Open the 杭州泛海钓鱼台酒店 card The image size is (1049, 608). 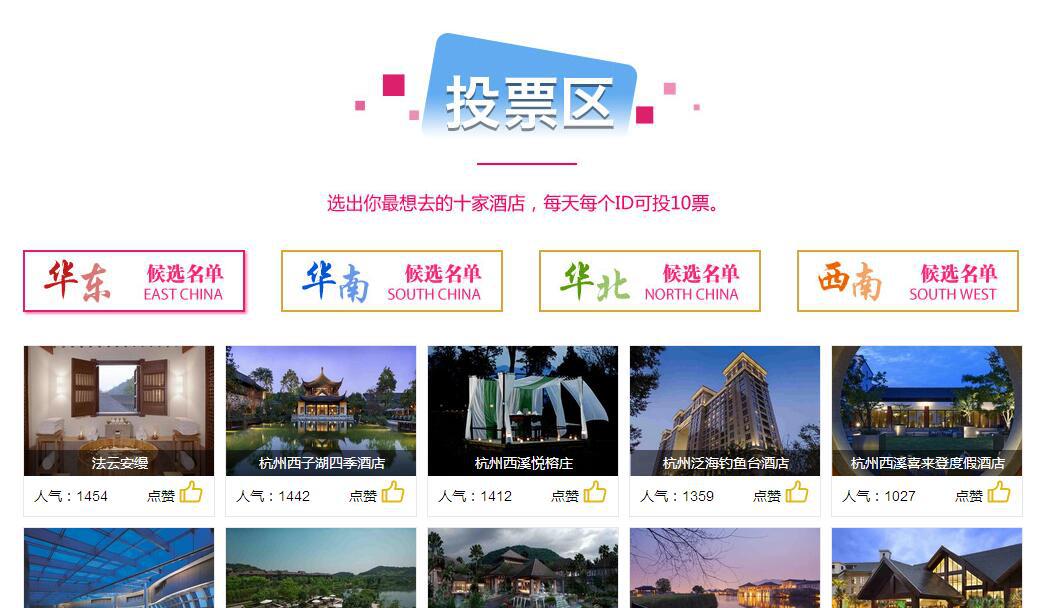[725, 410]
